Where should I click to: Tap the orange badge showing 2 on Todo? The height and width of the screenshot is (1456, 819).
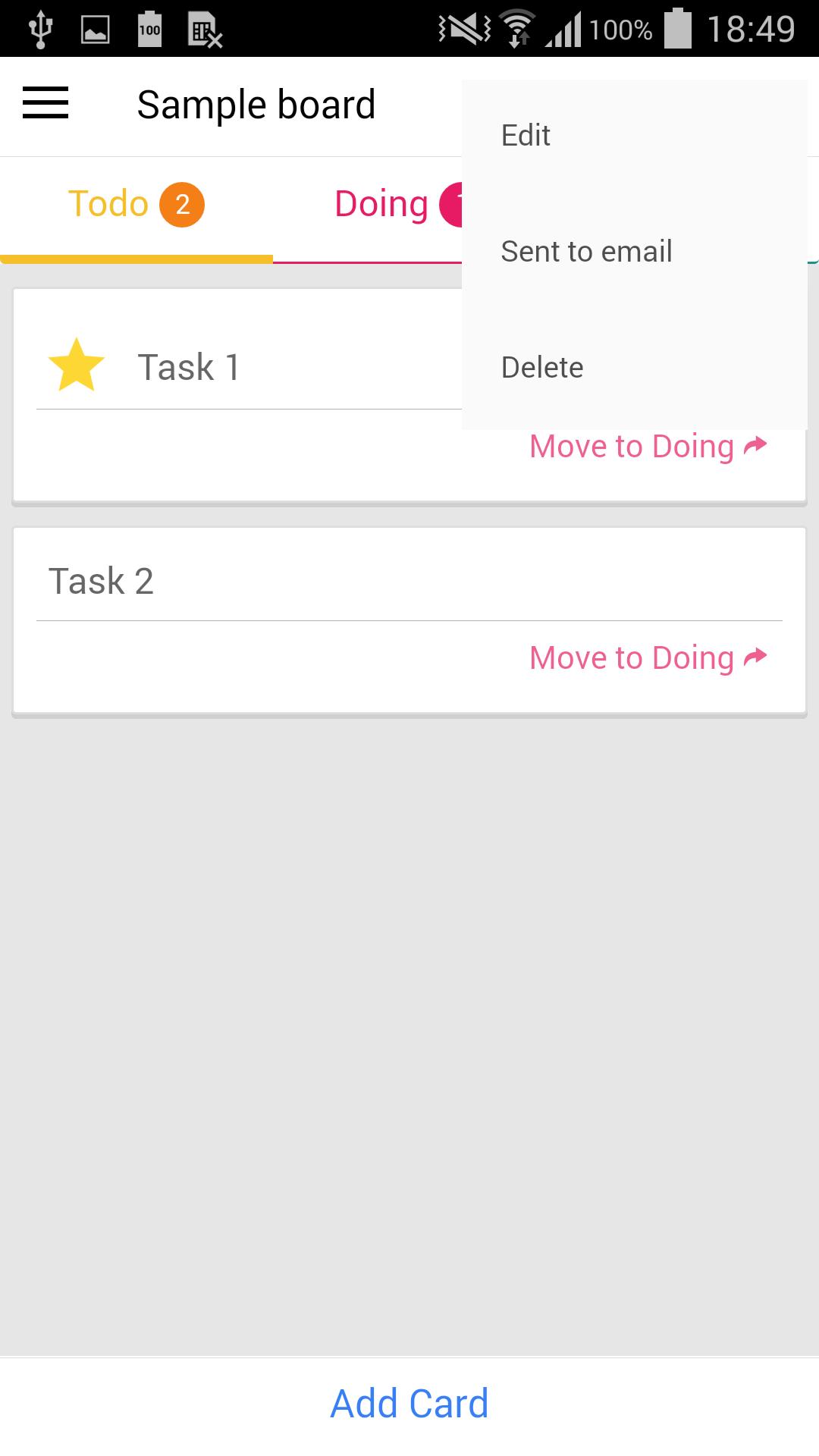(x=182, y=203)
